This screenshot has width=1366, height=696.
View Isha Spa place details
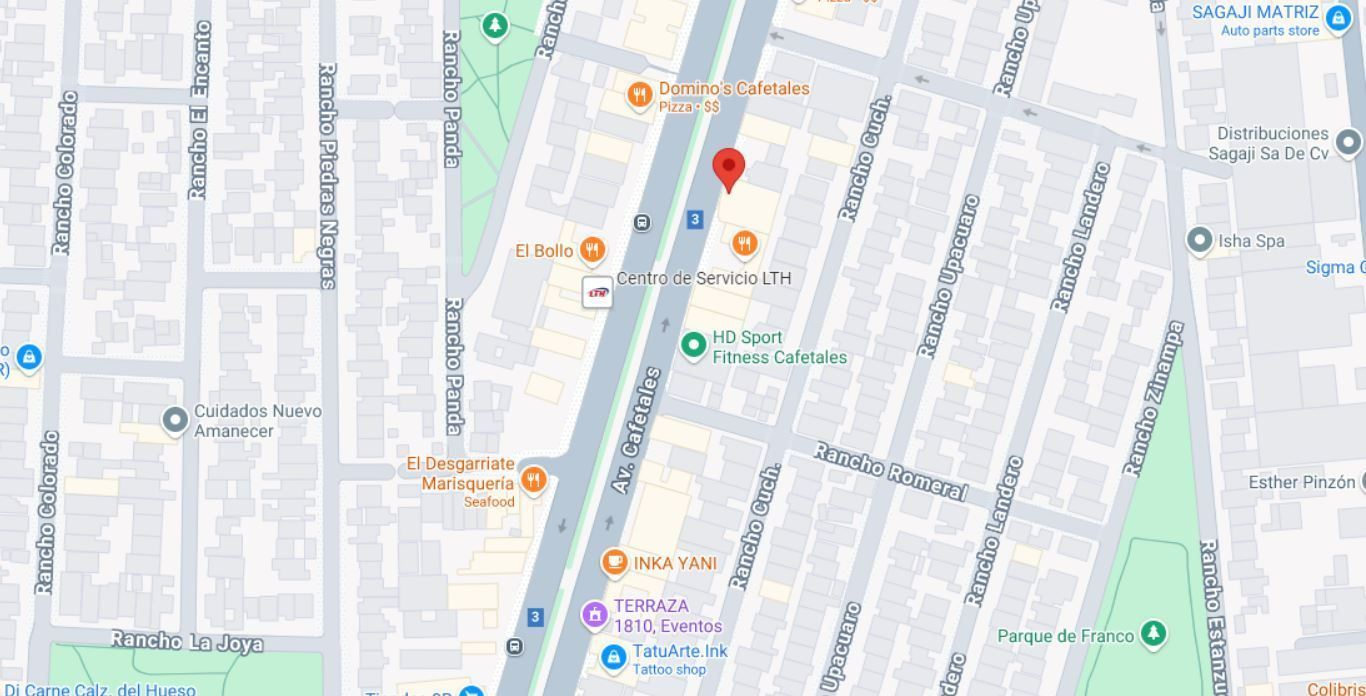pos(1199,240)
